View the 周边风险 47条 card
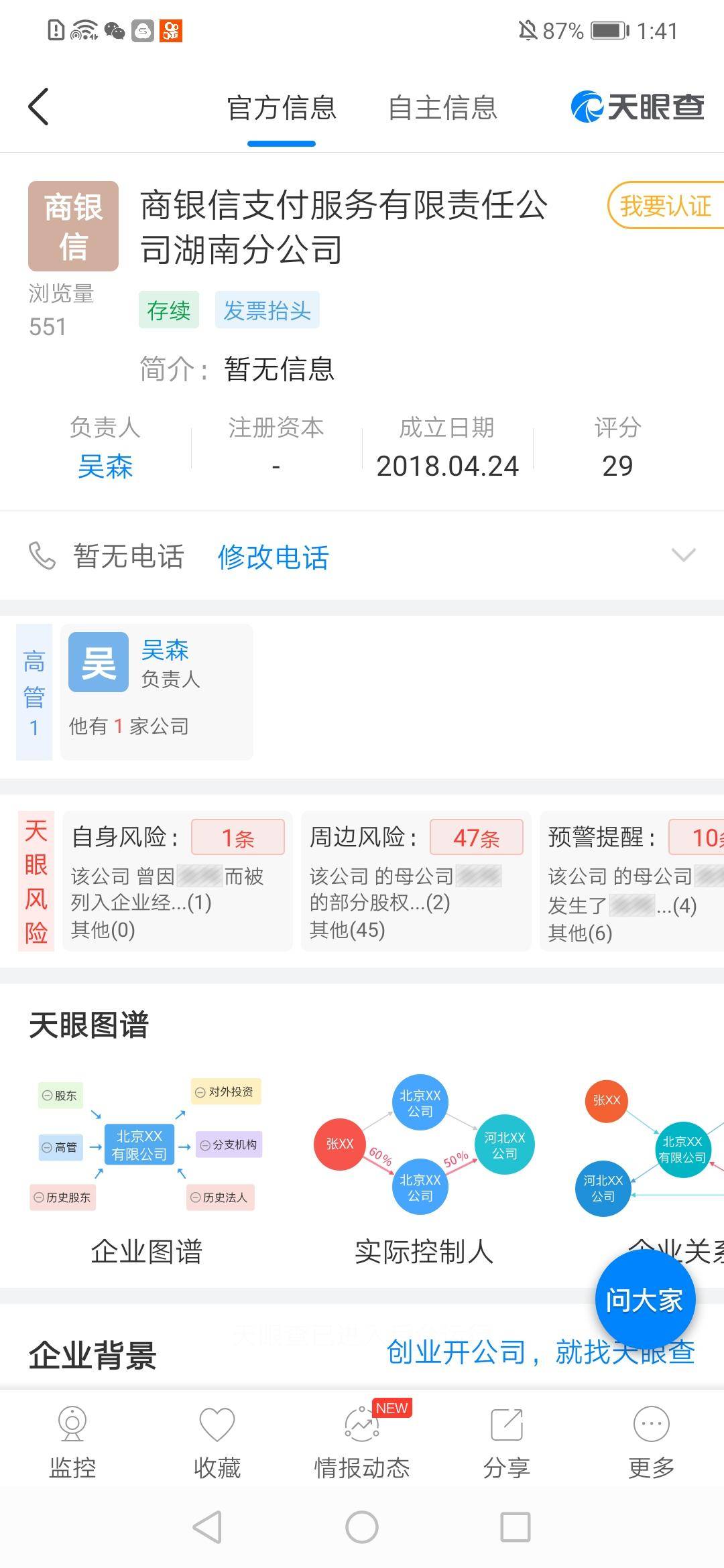The width and height of the screenshot is (724, 1568). coord(416,881)
